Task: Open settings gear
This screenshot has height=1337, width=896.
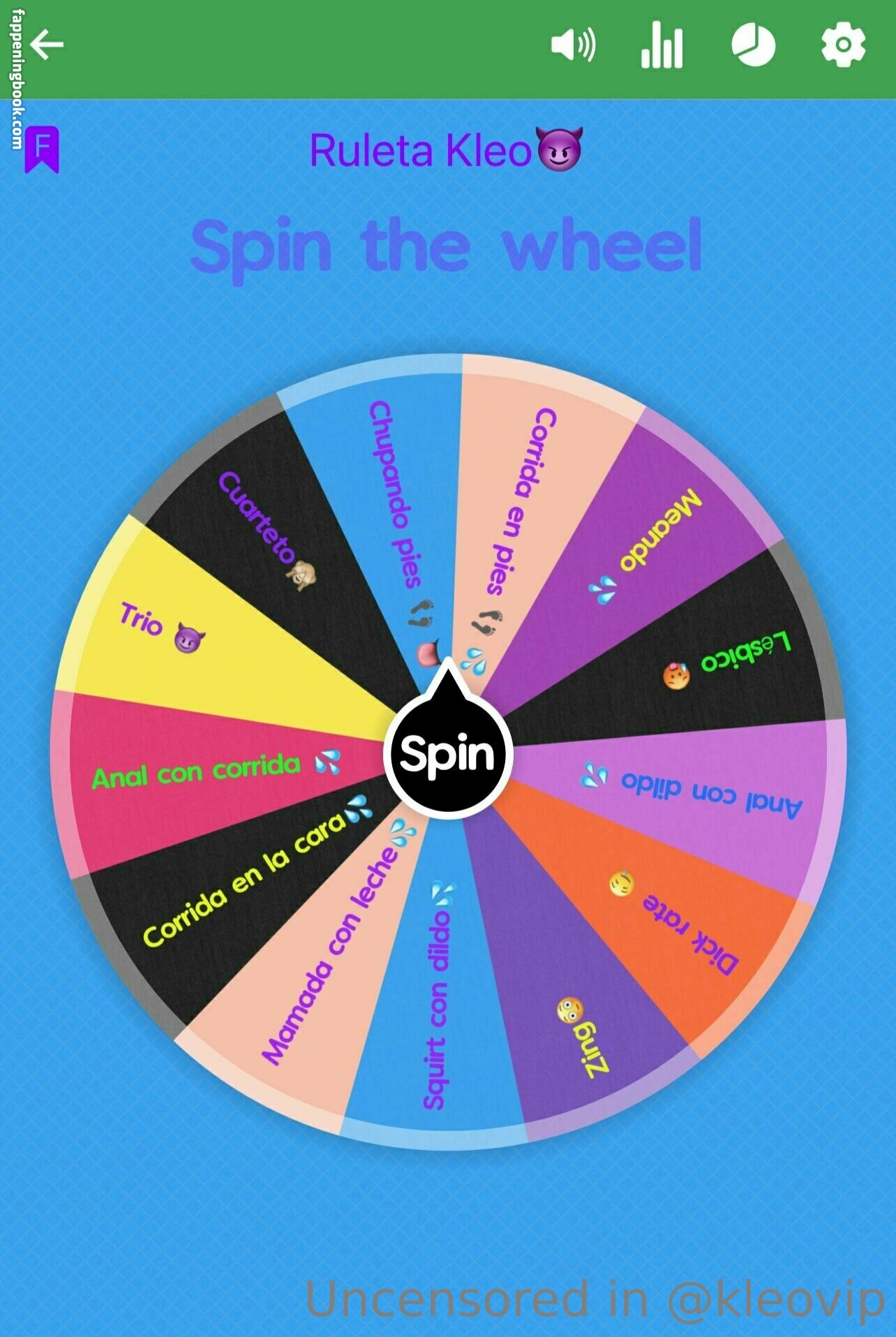Action: tap(843, 45)
